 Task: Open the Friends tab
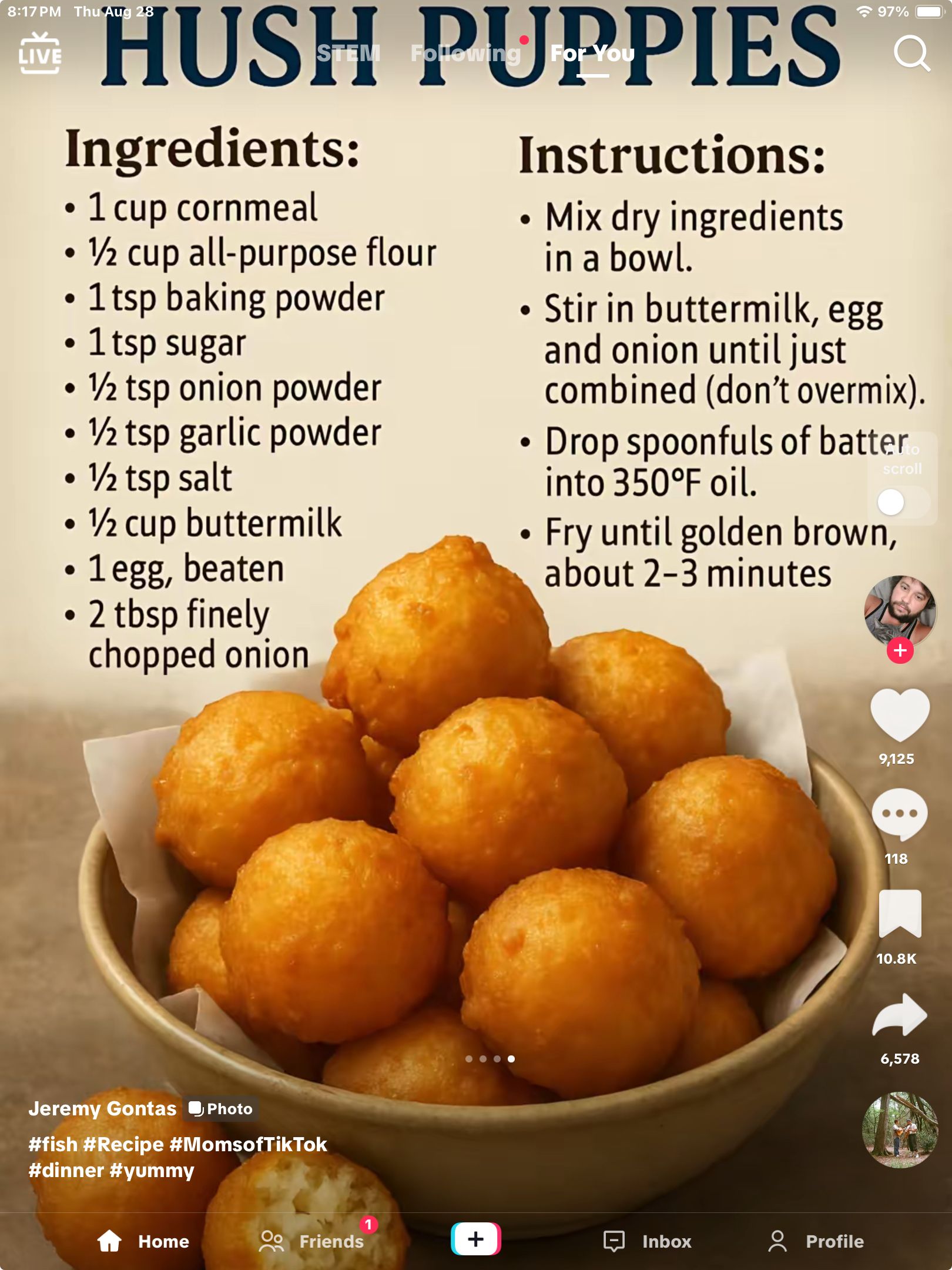[x=312, y=1241]
